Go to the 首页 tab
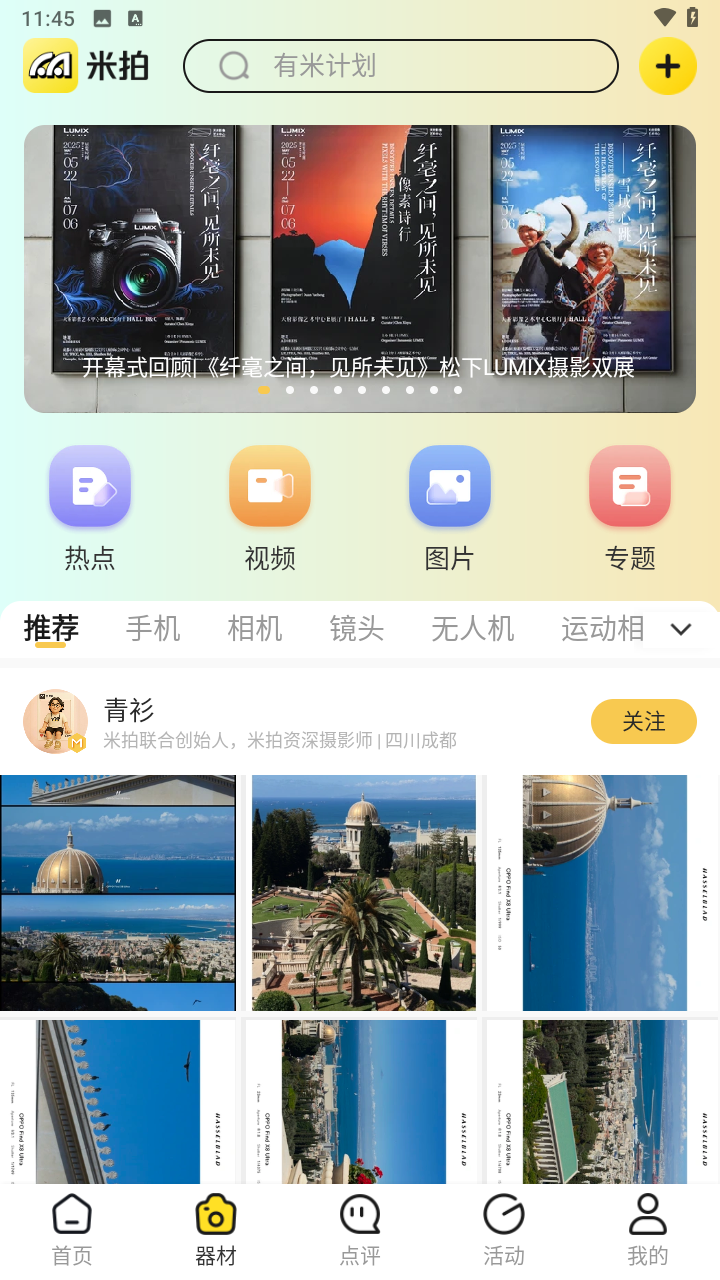 [72, 1230]
